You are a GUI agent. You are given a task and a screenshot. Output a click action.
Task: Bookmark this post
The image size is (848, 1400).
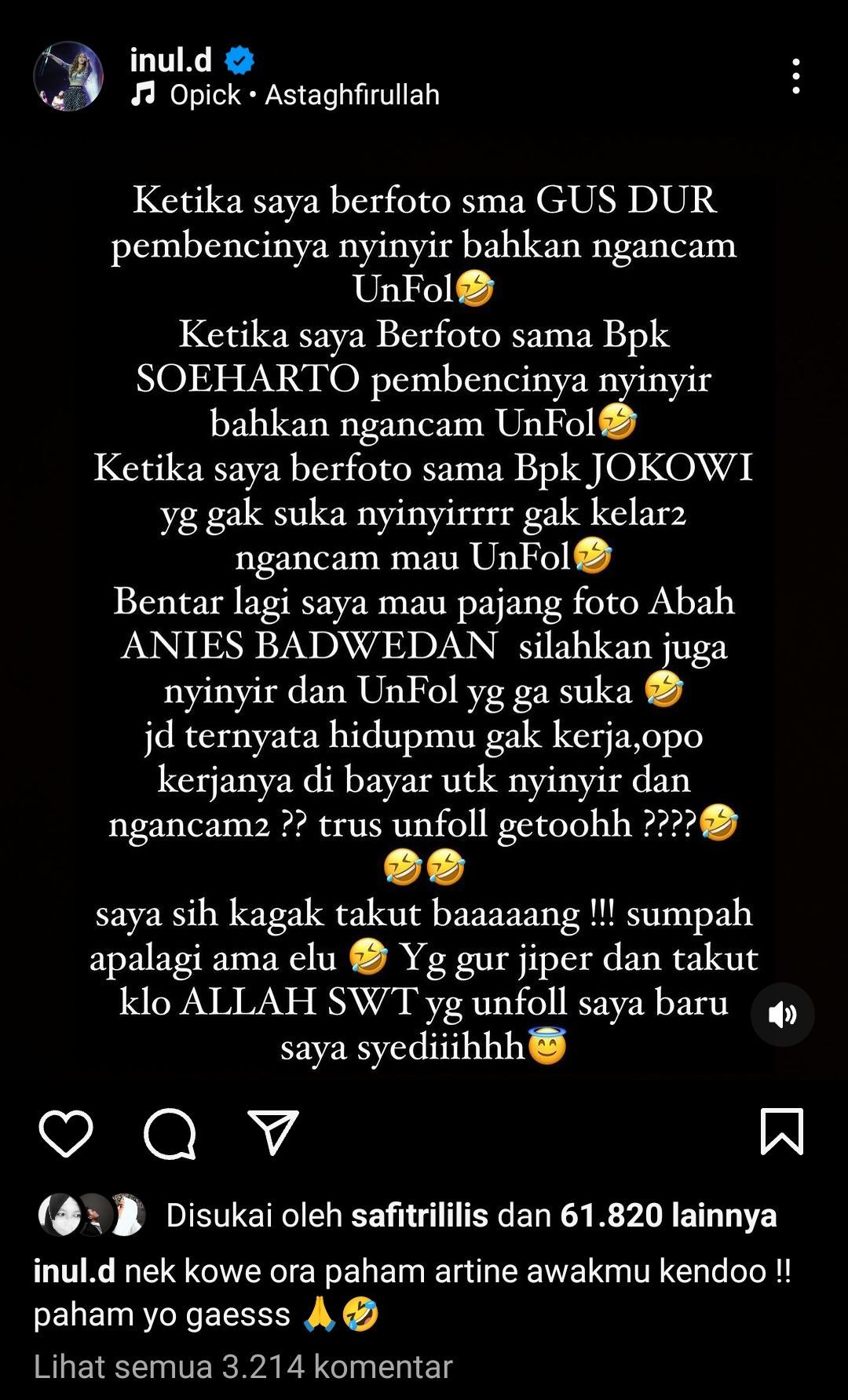click(x=781, y=1132)
